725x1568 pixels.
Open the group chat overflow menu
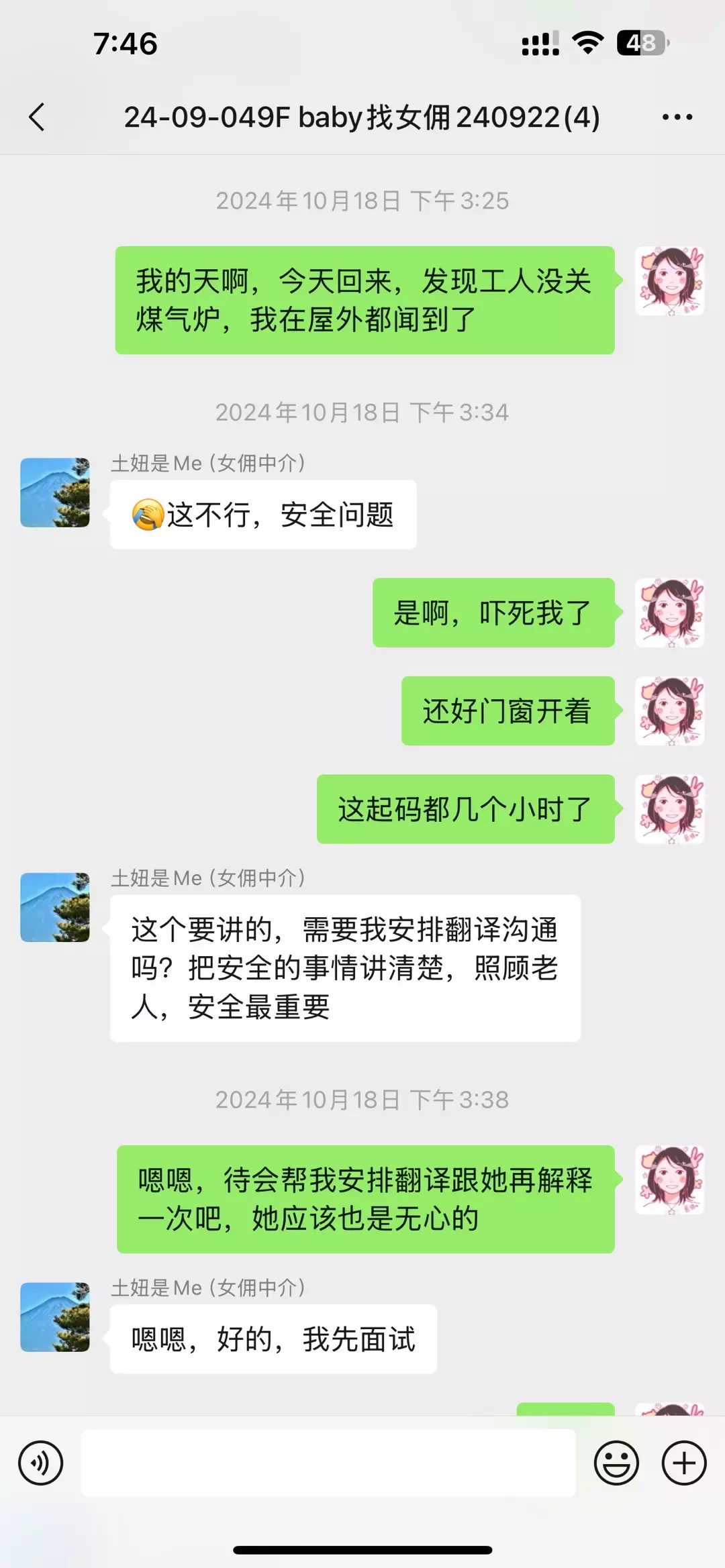(x=677, y=117)
